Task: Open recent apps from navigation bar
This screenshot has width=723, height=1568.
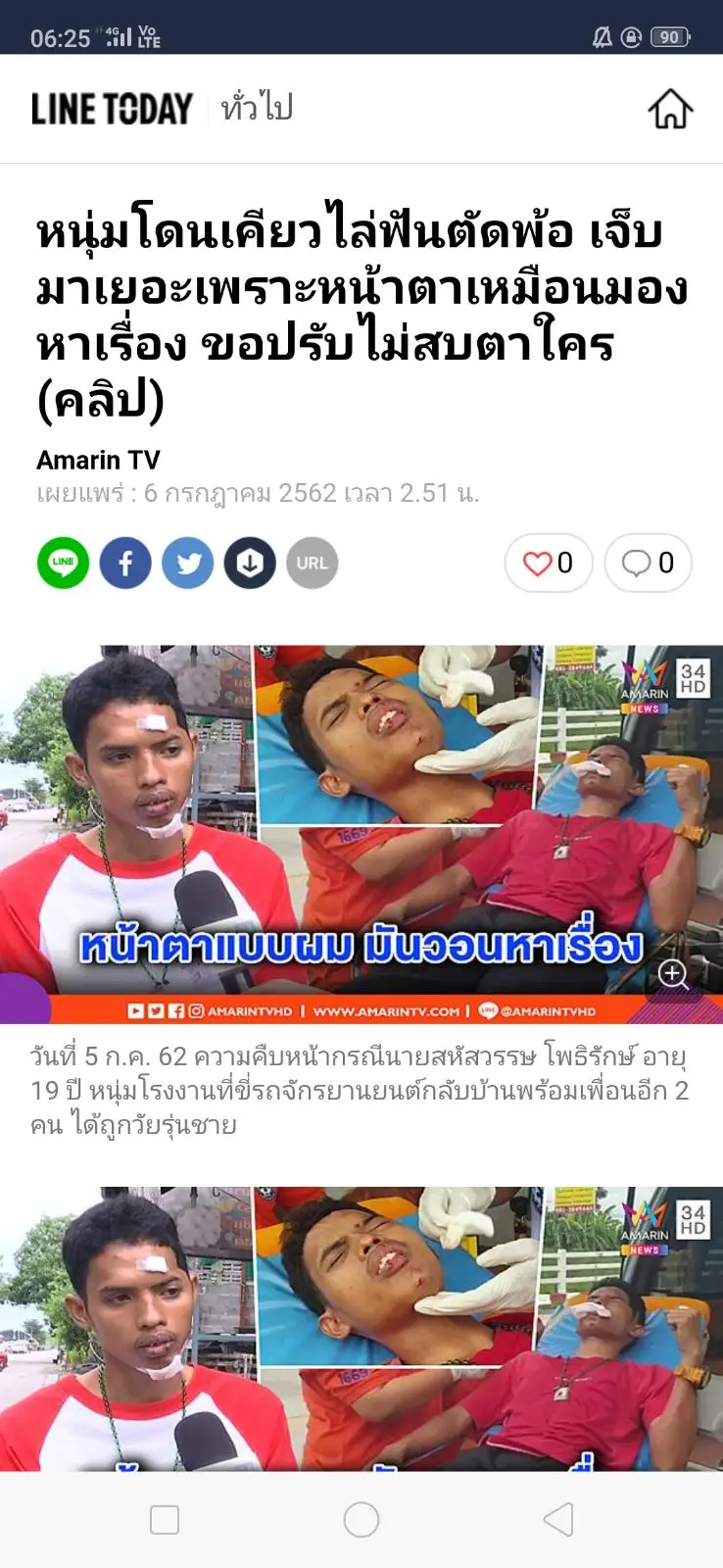Action: pyautogui.click(x=165, y=1520)
